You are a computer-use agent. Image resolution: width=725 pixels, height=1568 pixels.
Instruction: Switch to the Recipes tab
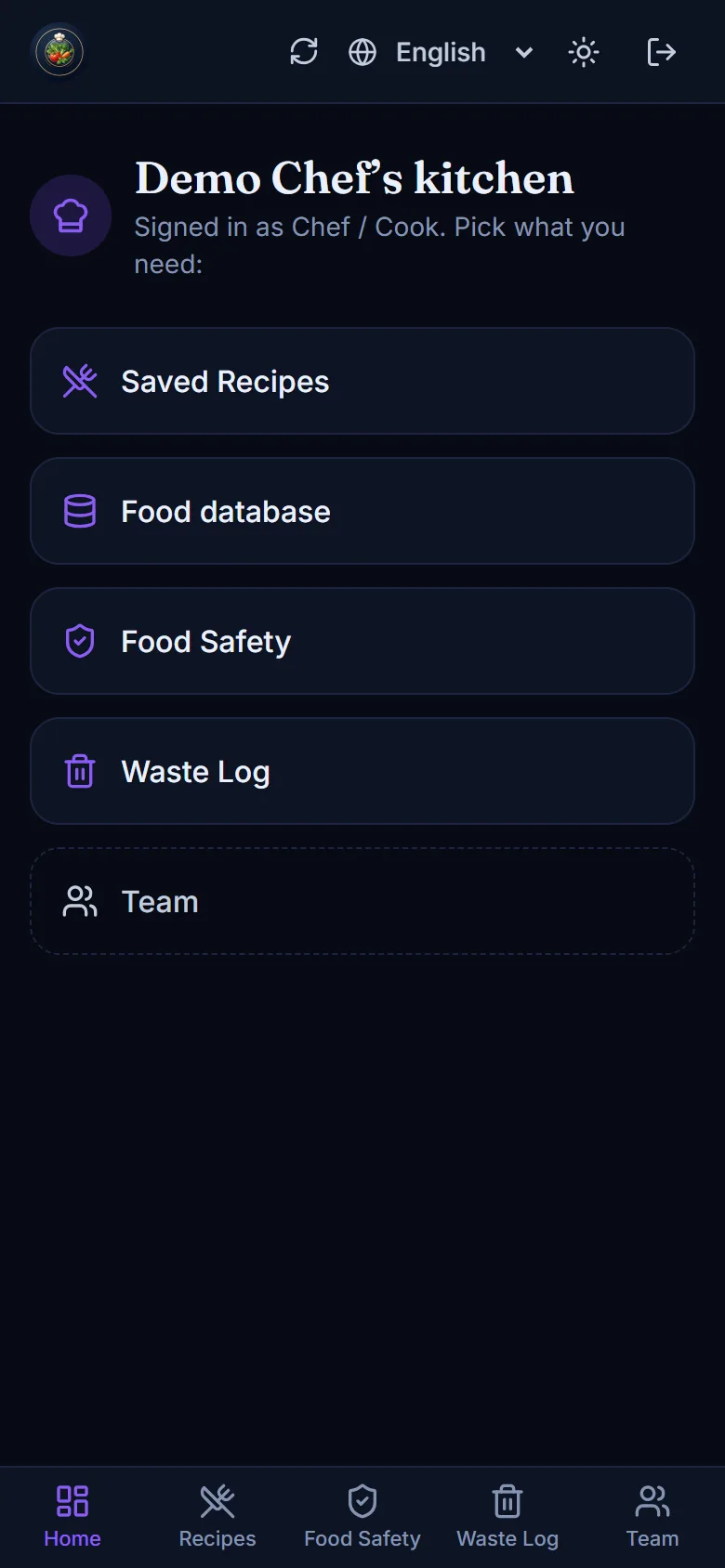[x=217, y=1517]
